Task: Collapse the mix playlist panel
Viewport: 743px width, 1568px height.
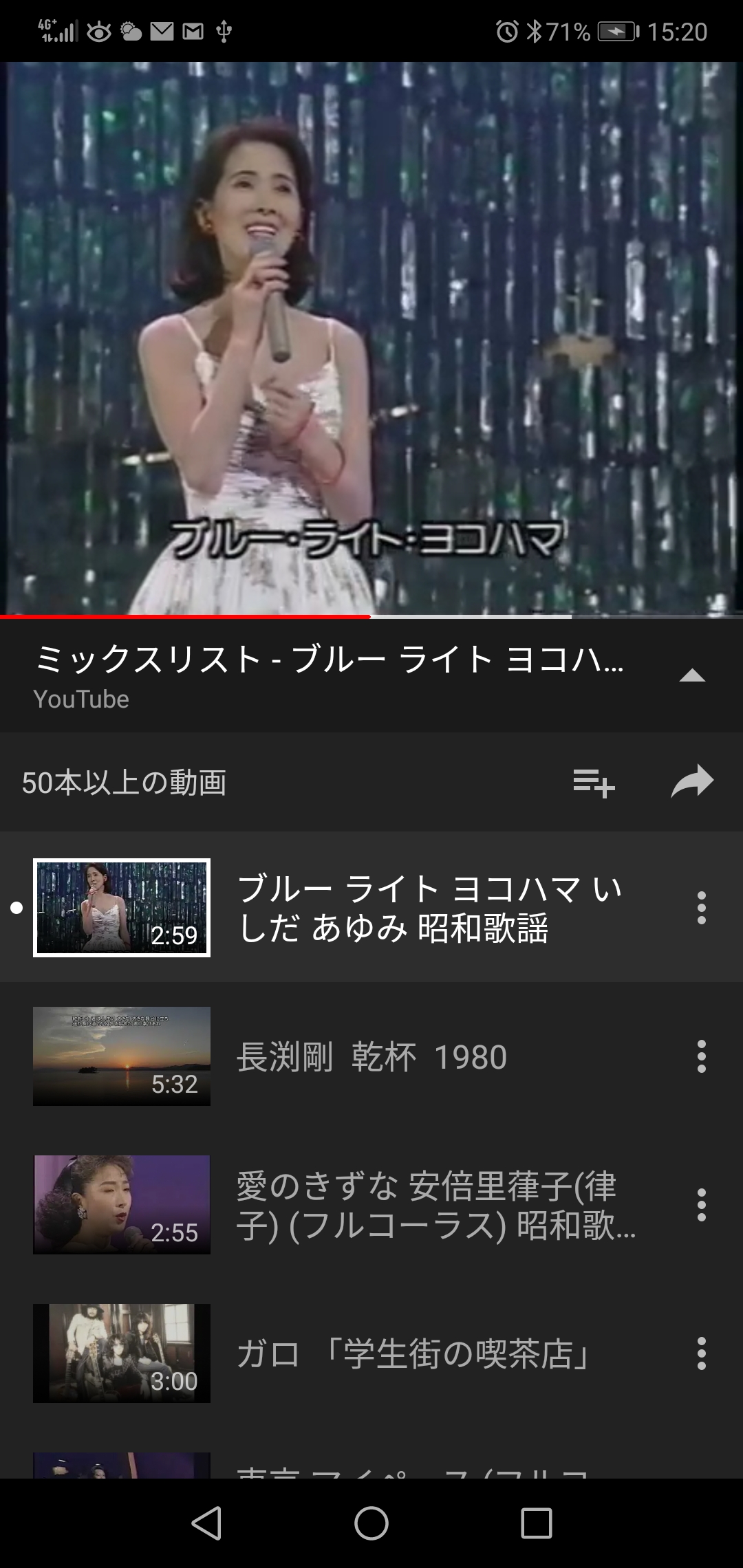Action: pos(692,676)
